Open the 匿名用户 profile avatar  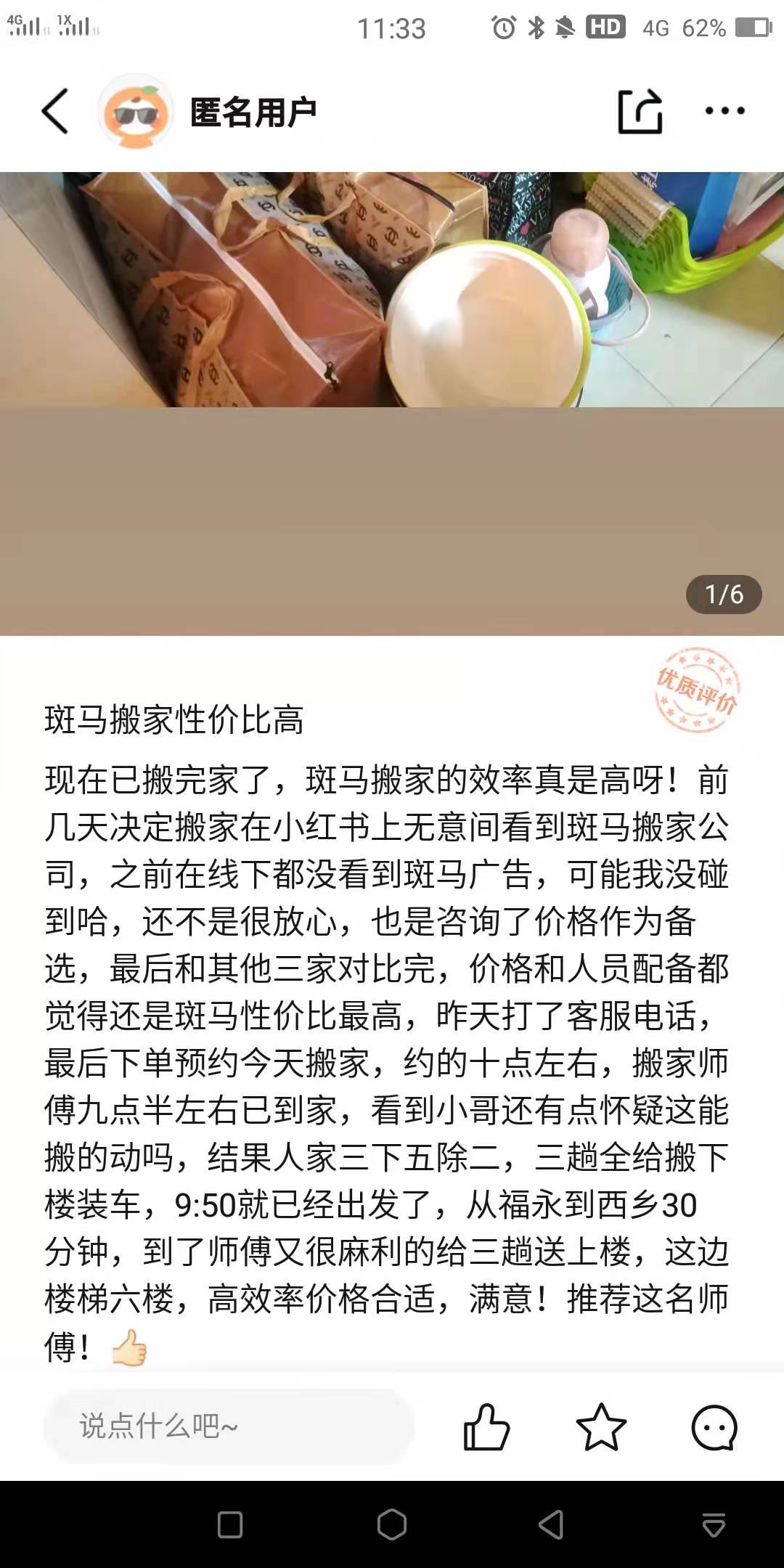tap(136, 112)
